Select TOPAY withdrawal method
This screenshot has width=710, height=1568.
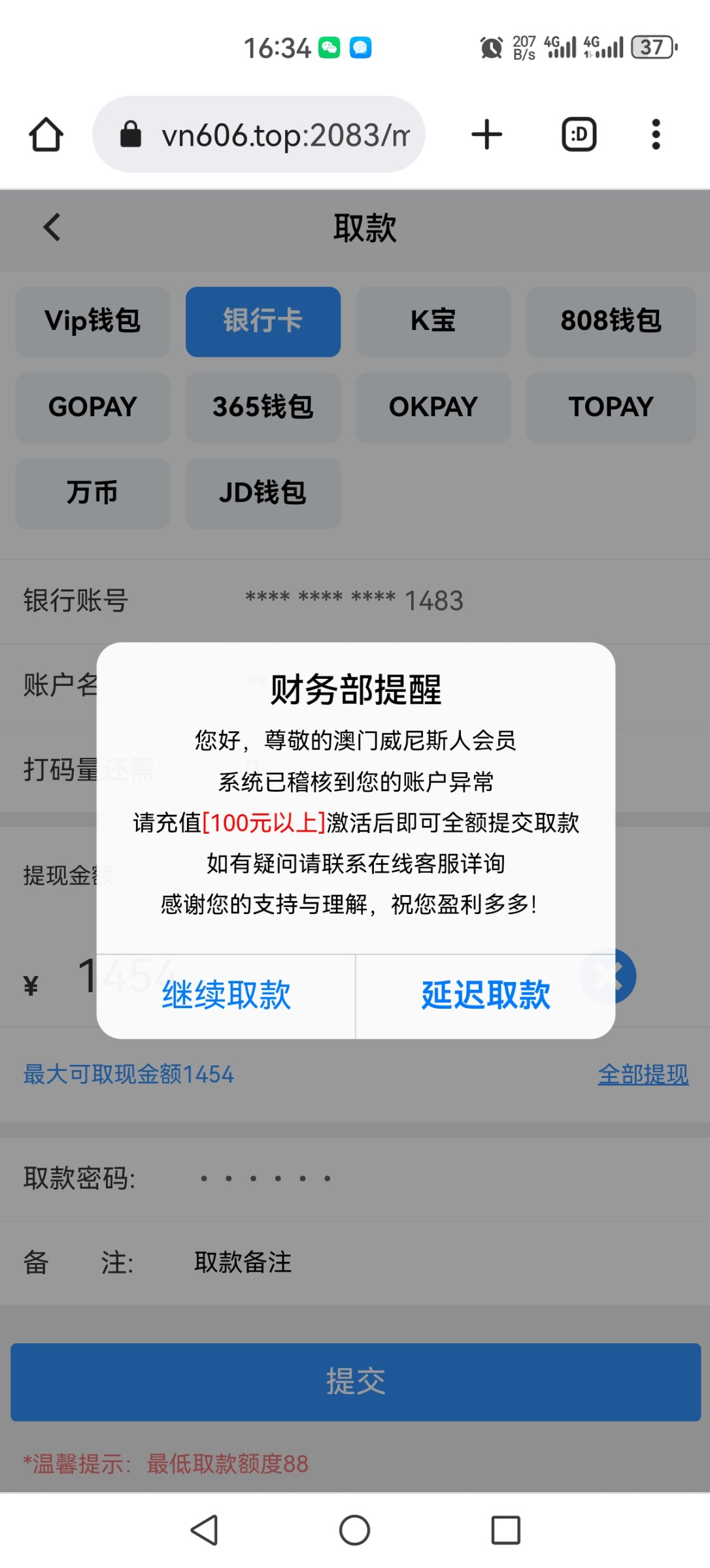(611, 407)
